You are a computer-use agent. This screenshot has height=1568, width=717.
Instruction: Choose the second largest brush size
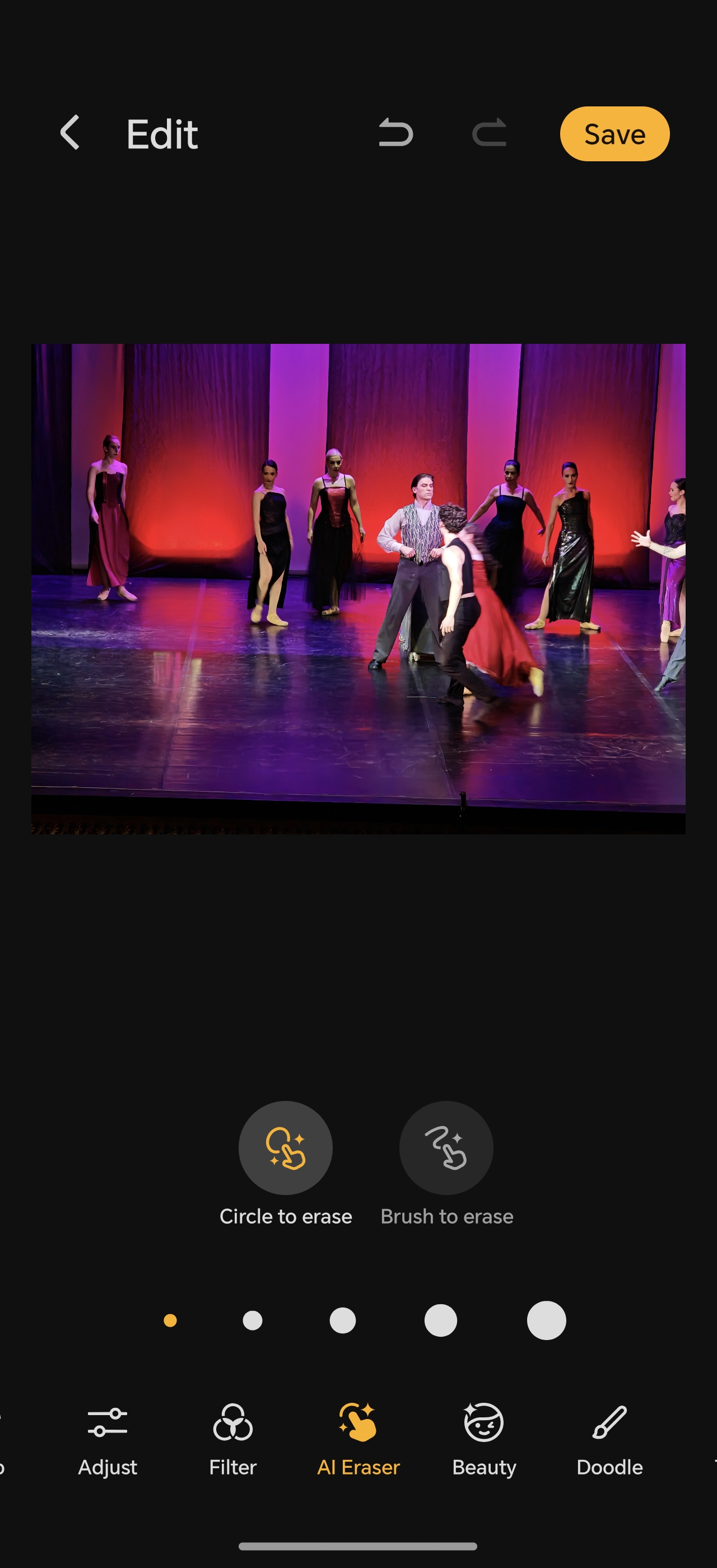[441, 1320]
